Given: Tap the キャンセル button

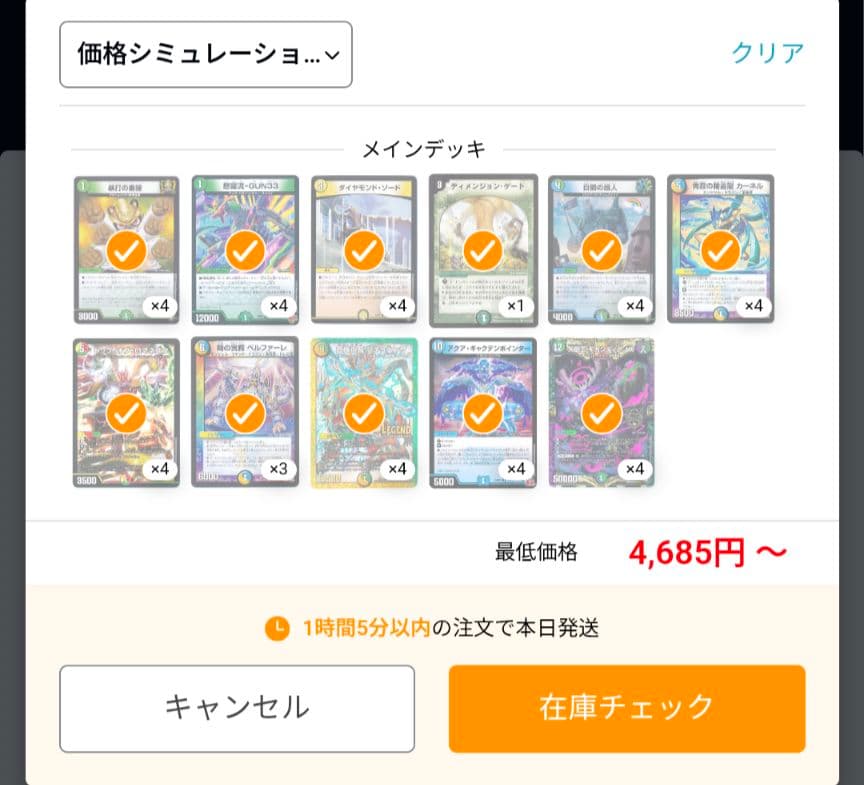Looking at the screenshot, I should pos(237,708).
